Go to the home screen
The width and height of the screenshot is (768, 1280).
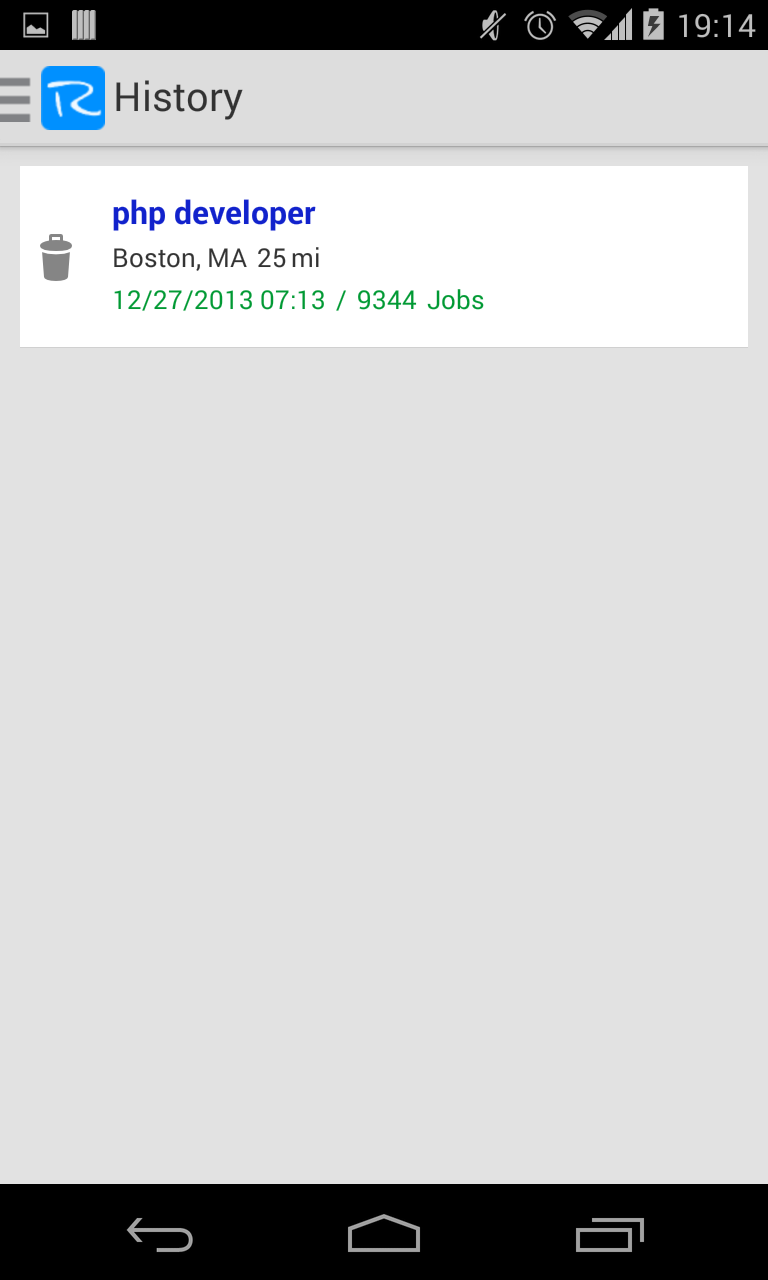tap(384, 1236)
